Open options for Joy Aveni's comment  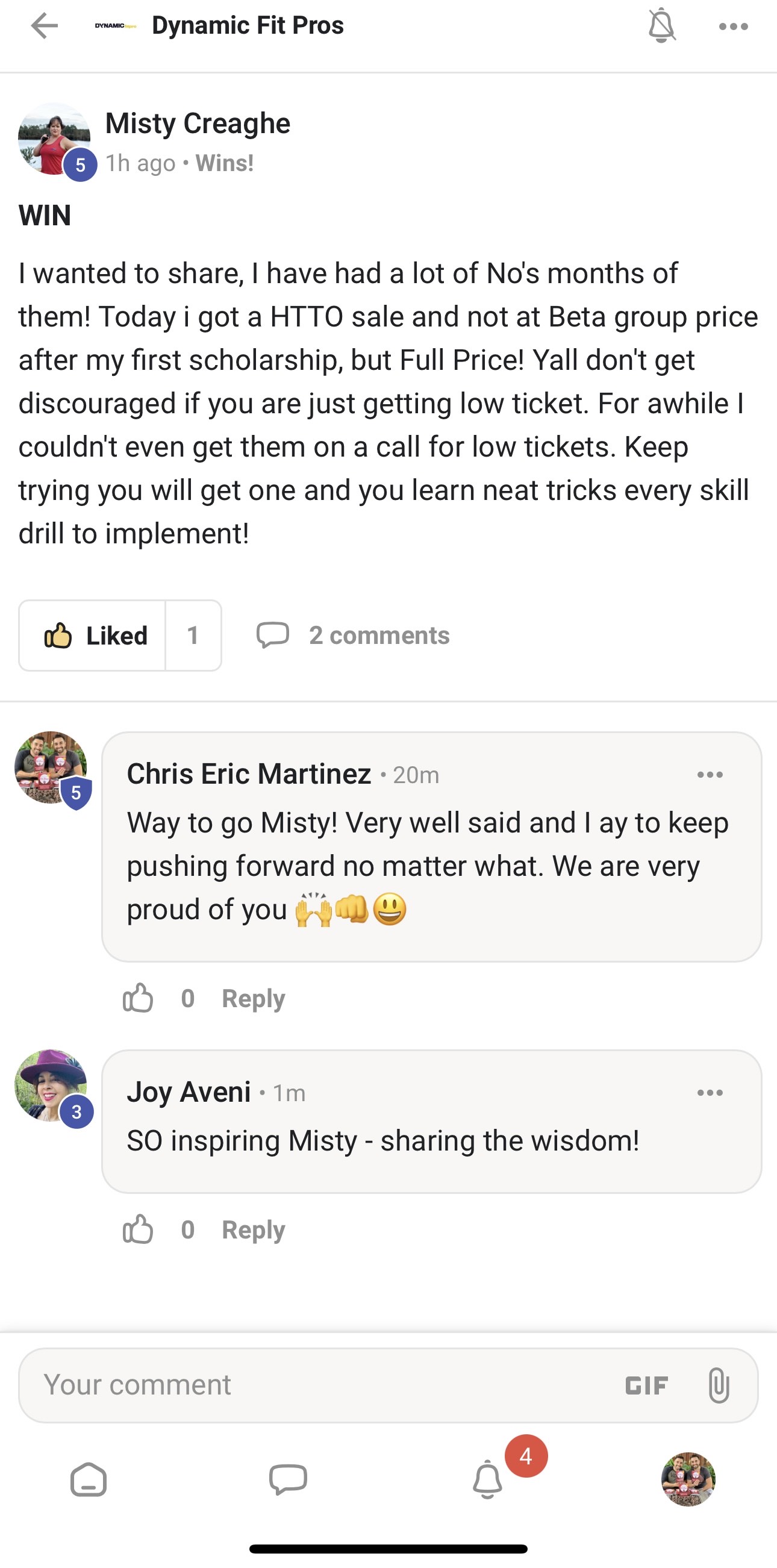(x=710, y=1093)
